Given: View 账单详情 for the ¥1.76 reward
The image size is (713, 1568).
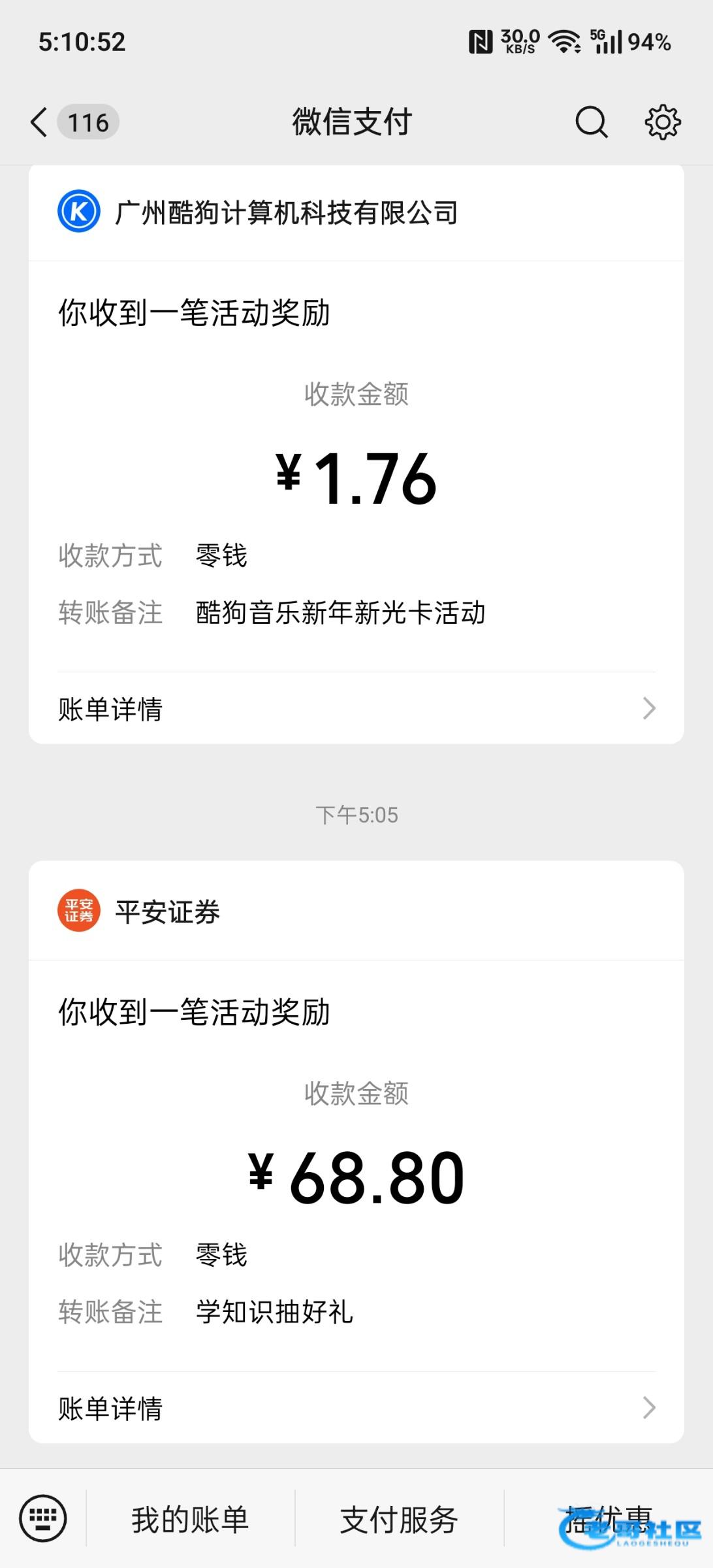Looking at the screenshot, I should pos(356,709).
